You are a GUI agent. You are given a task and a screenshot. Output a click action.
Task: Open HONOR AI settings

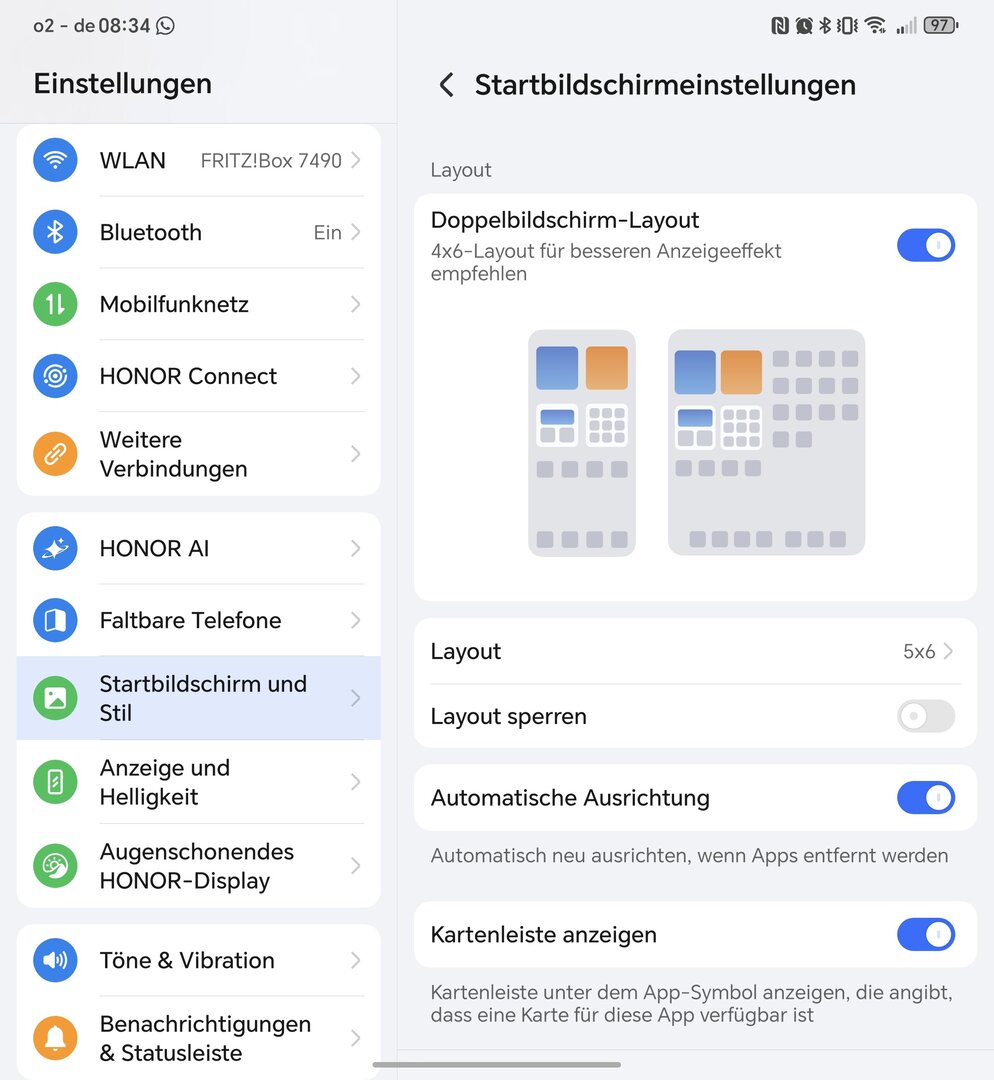coord(198,549)
